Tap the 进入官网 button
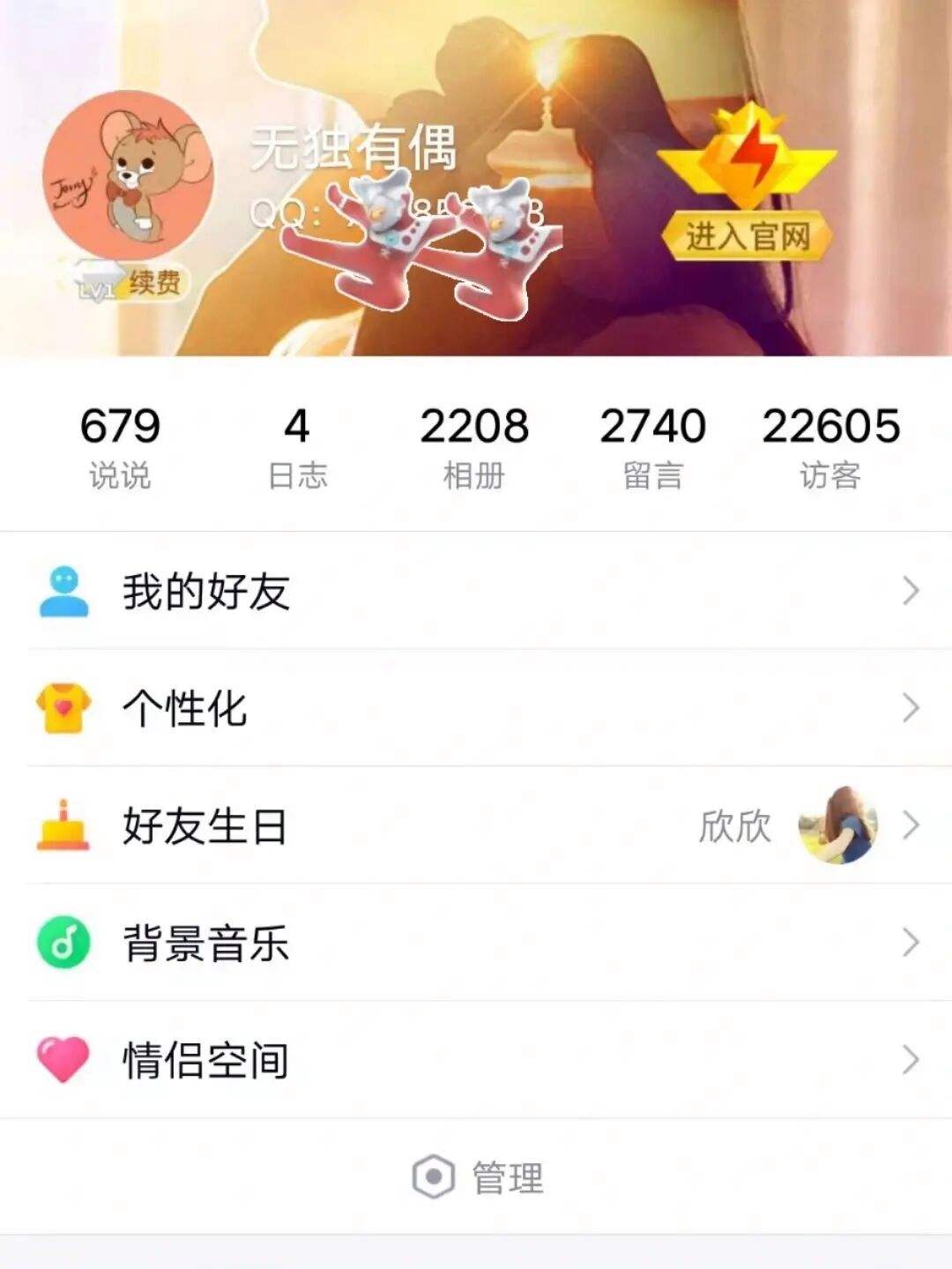Screen dimensions: 952x1269 point(747,235)
